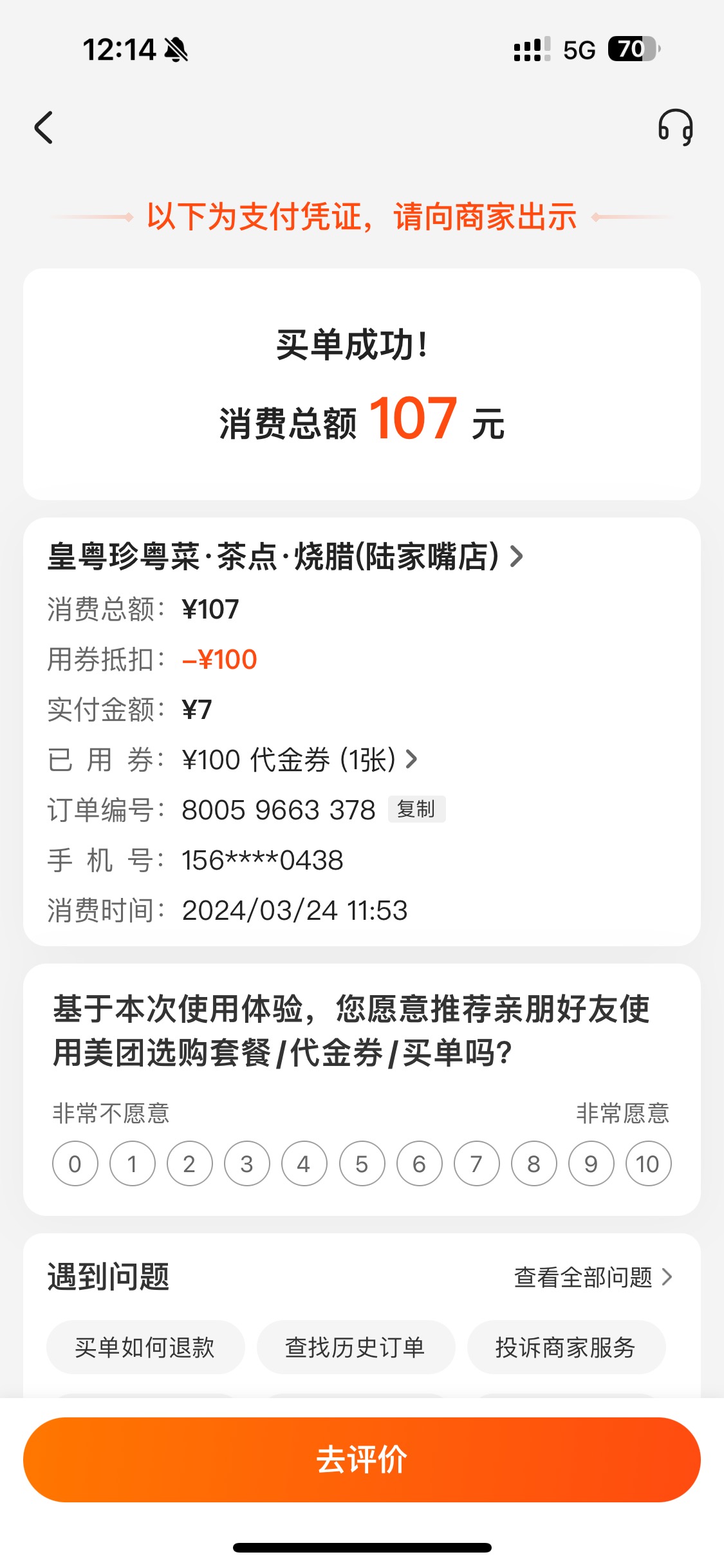Go back using the top-left arrow

[43, 127]
